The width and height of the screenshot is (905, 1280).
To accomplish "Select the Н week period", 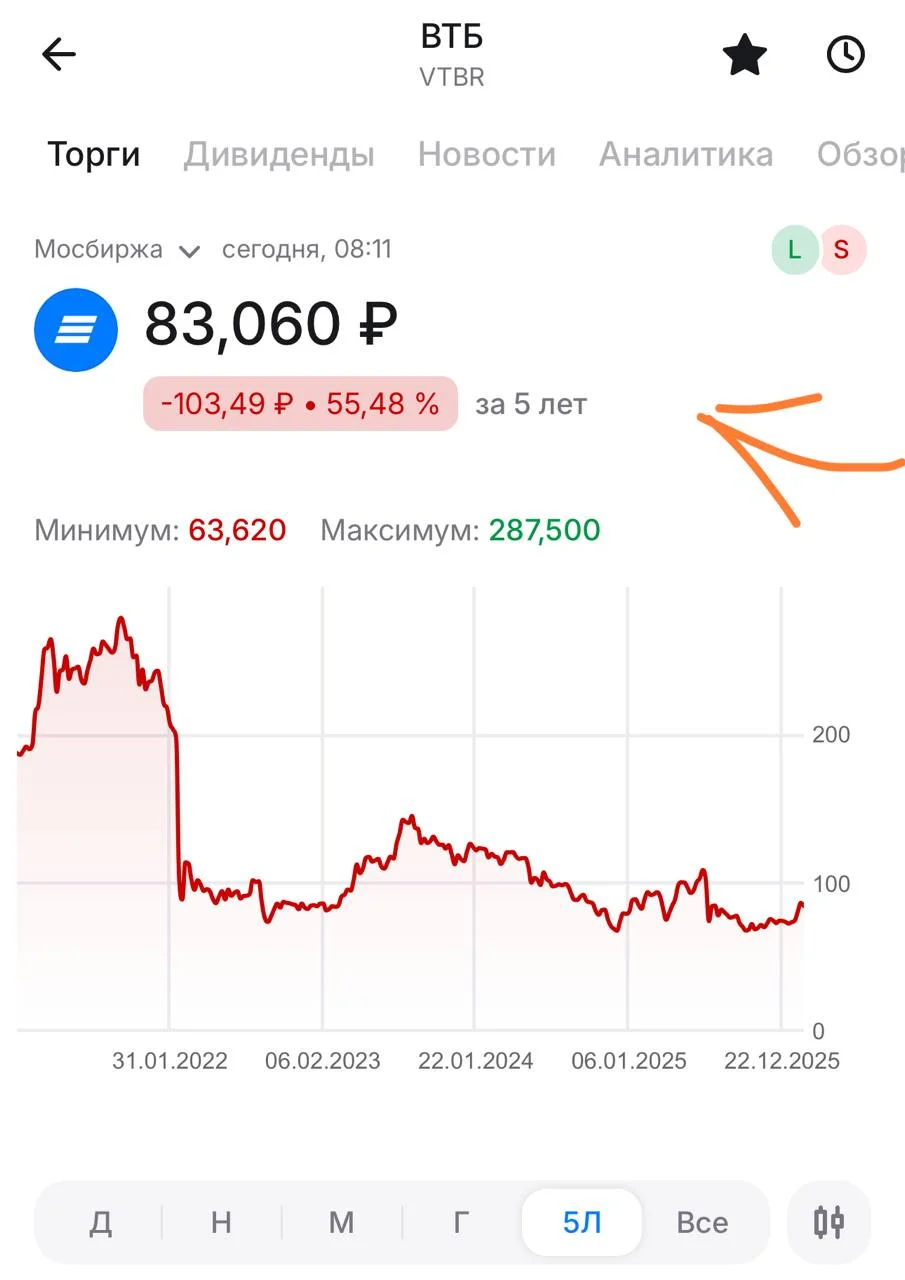I will (221, 1222).
